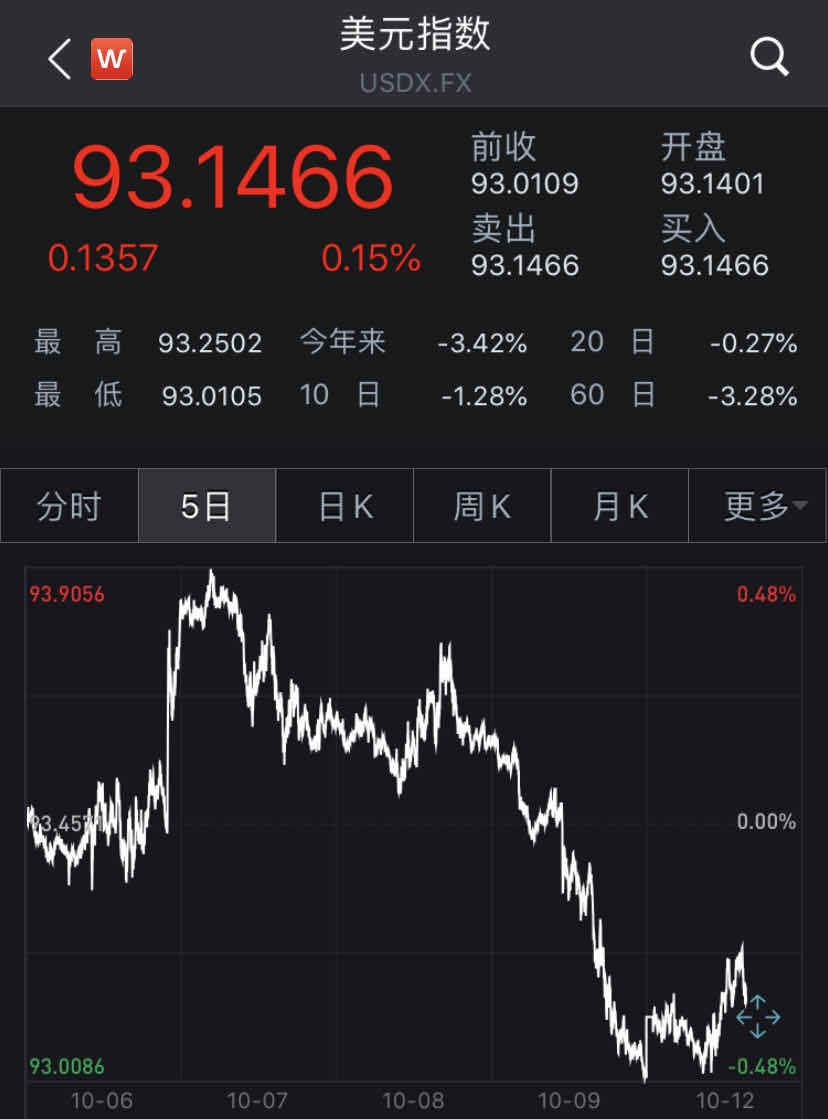828x1119 pixels.
Task: Open search with the magnifier icon
Action: pyautogui.click(x=769, y=58)
